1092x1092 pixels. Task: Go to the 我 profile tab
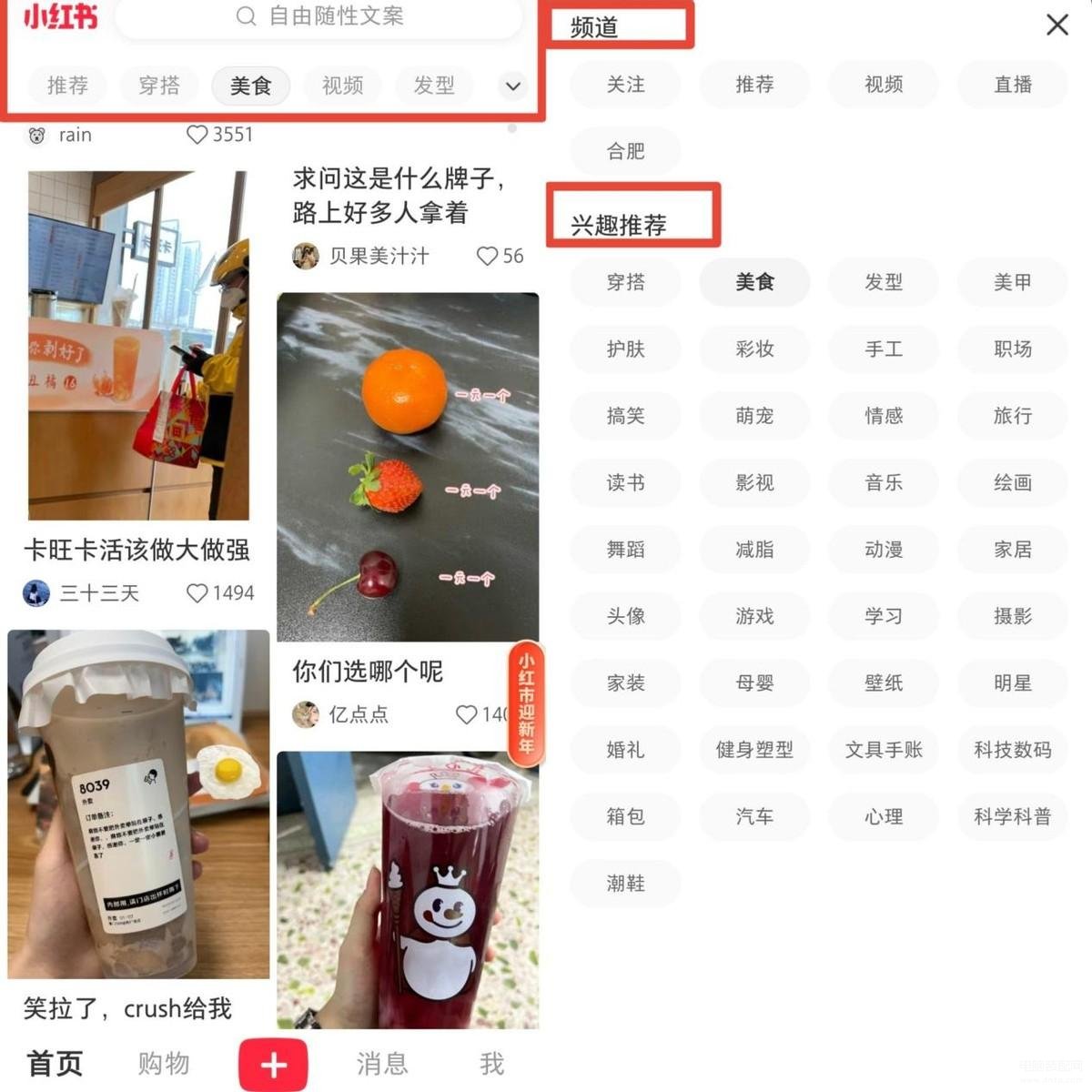click(x=491, y=1063)
